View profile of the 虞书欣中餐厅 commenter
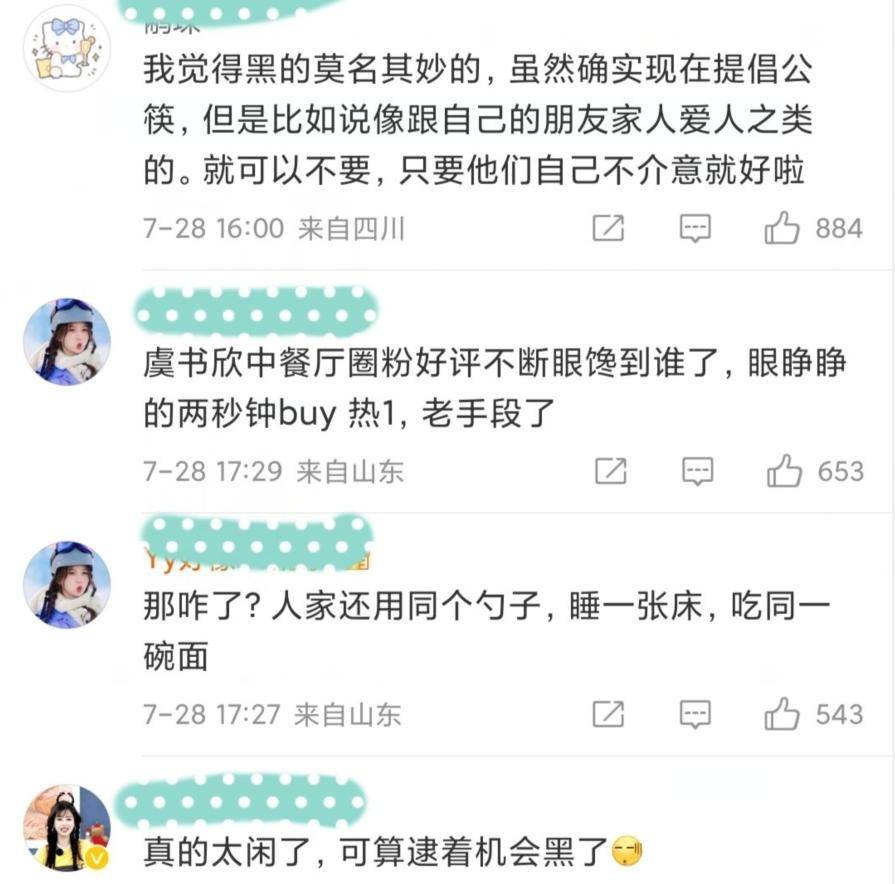The image size is (895, 884). pyautogui.click(x=66, y=341)
